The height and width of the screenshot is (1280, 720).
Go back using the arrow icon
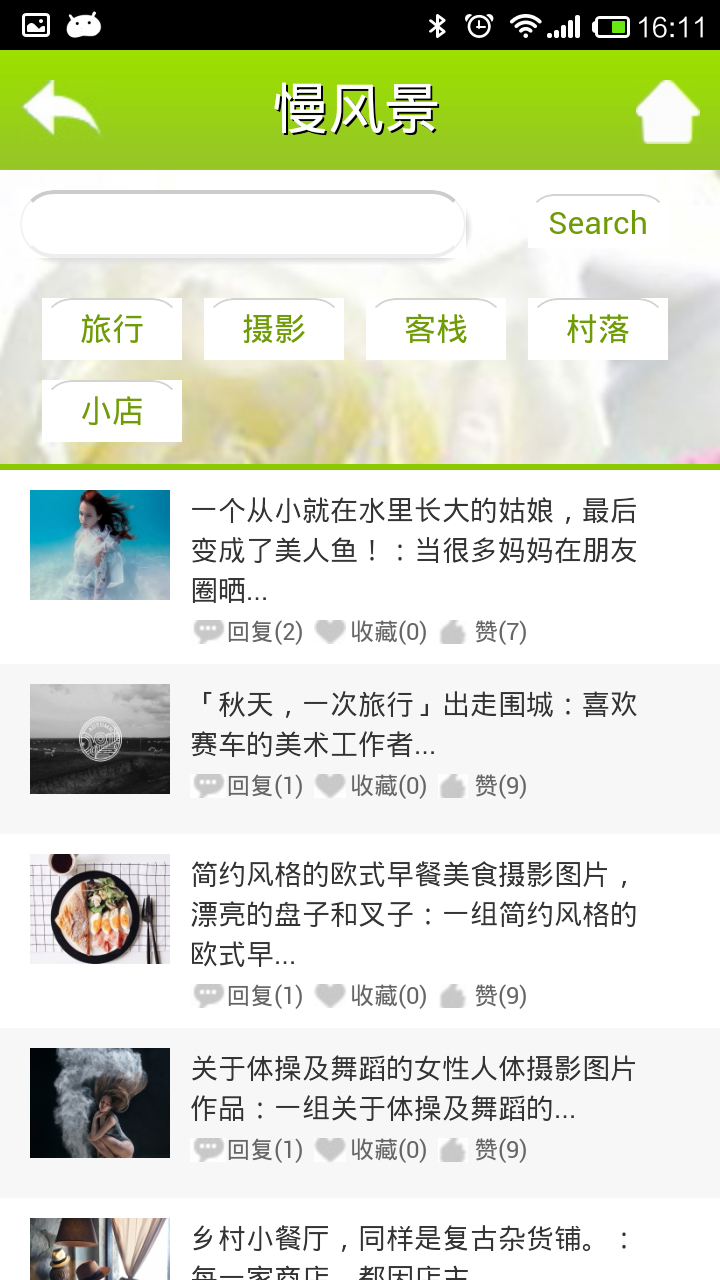pos(62,109)
